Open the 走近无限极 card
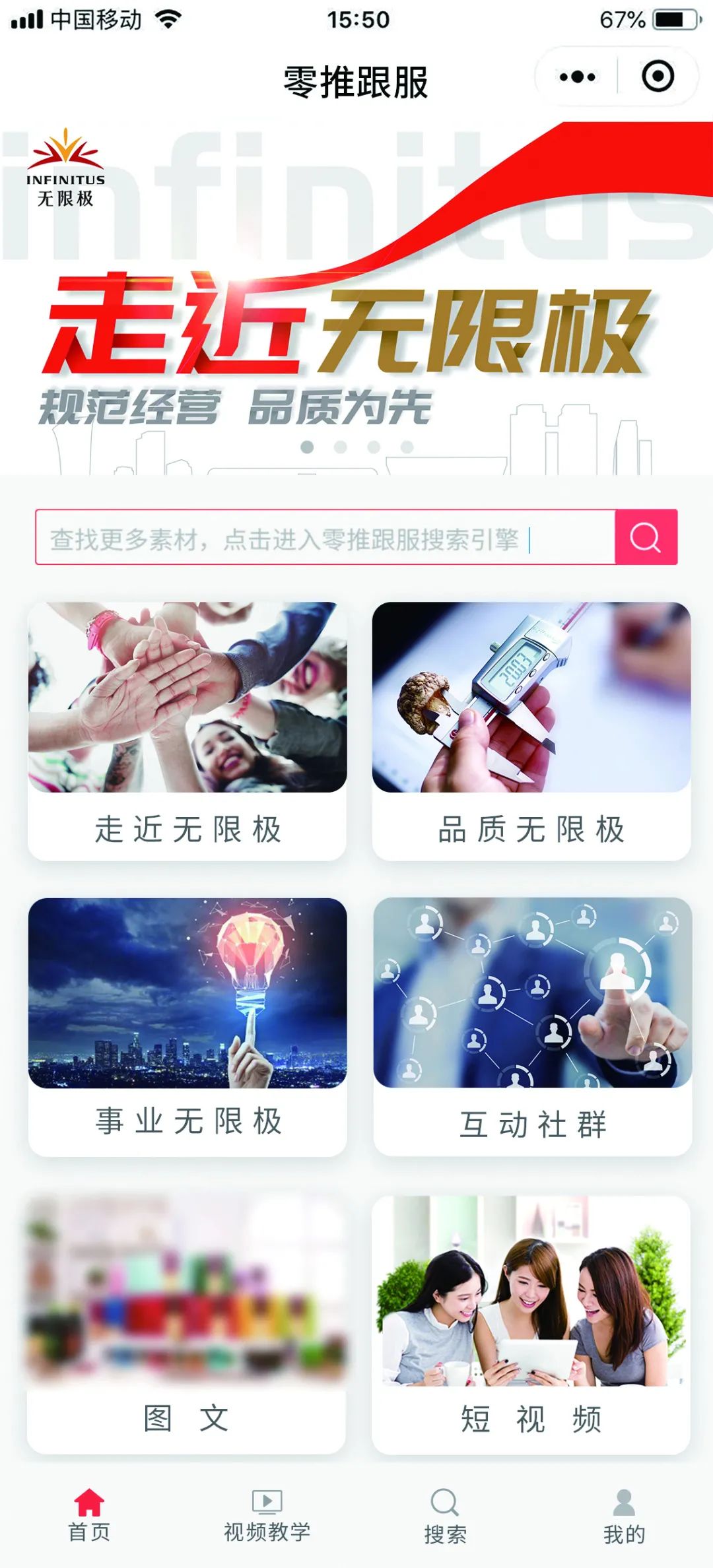 (187, 731)
